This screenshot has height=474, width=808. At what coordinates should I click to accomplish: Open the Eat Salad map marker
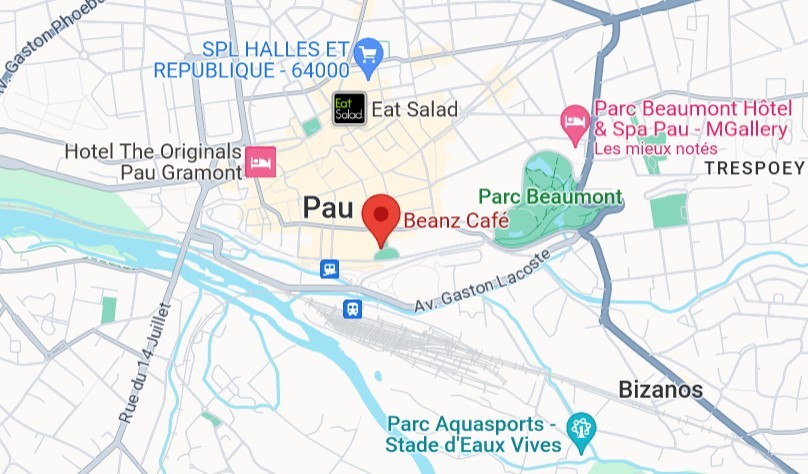pos(349,109)
